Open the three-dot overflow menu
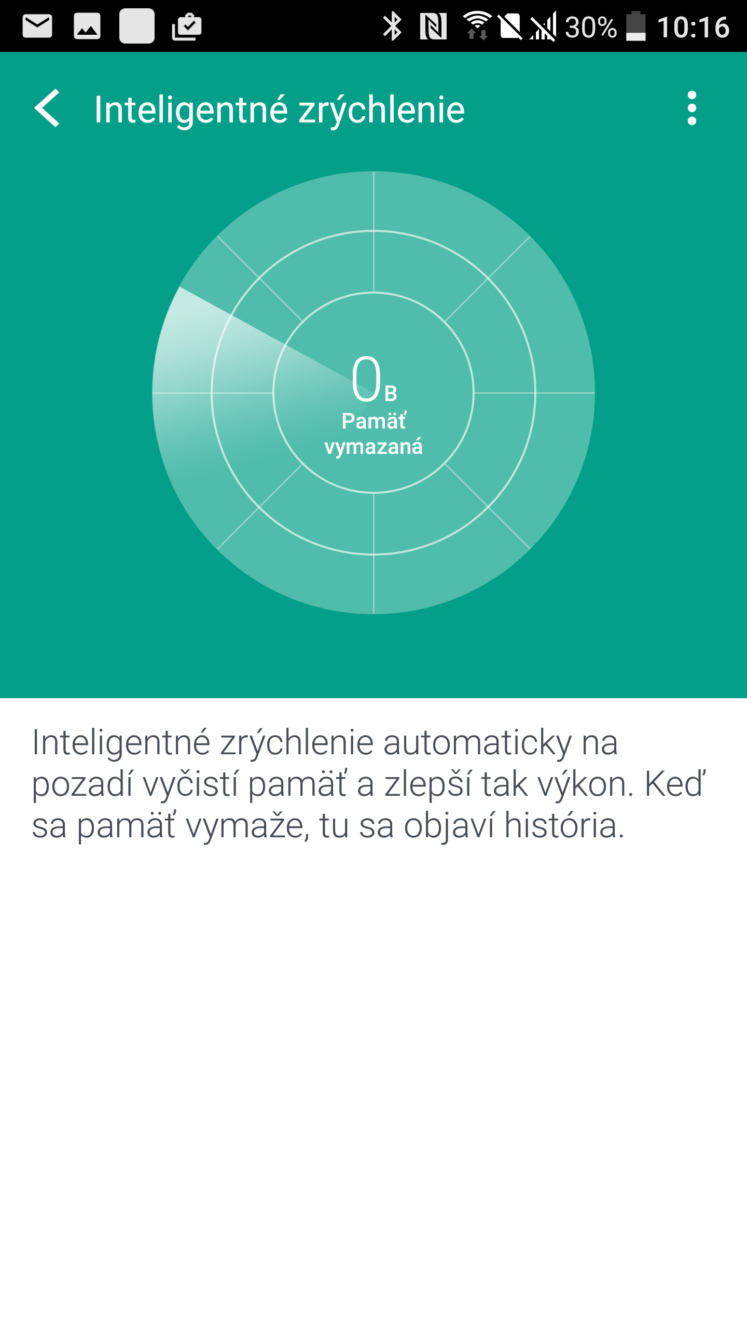747x1328 pixels. click(691, 108)
